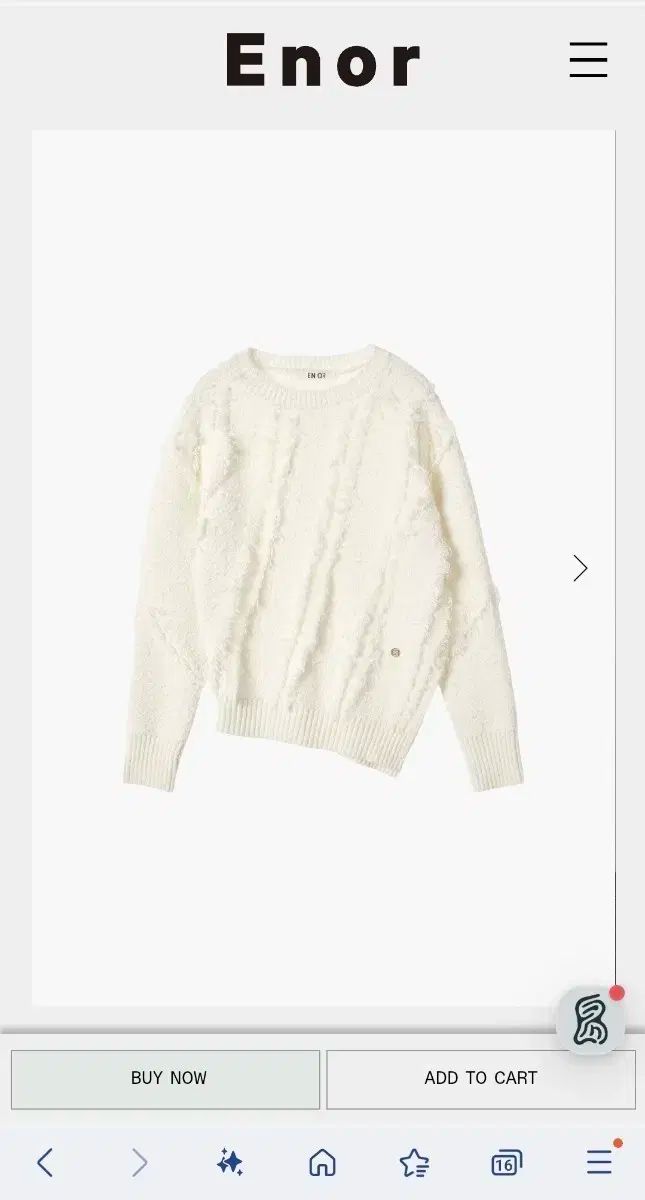
Task: Open the browser's bottom menu
Action: (x=598, y=1162)
